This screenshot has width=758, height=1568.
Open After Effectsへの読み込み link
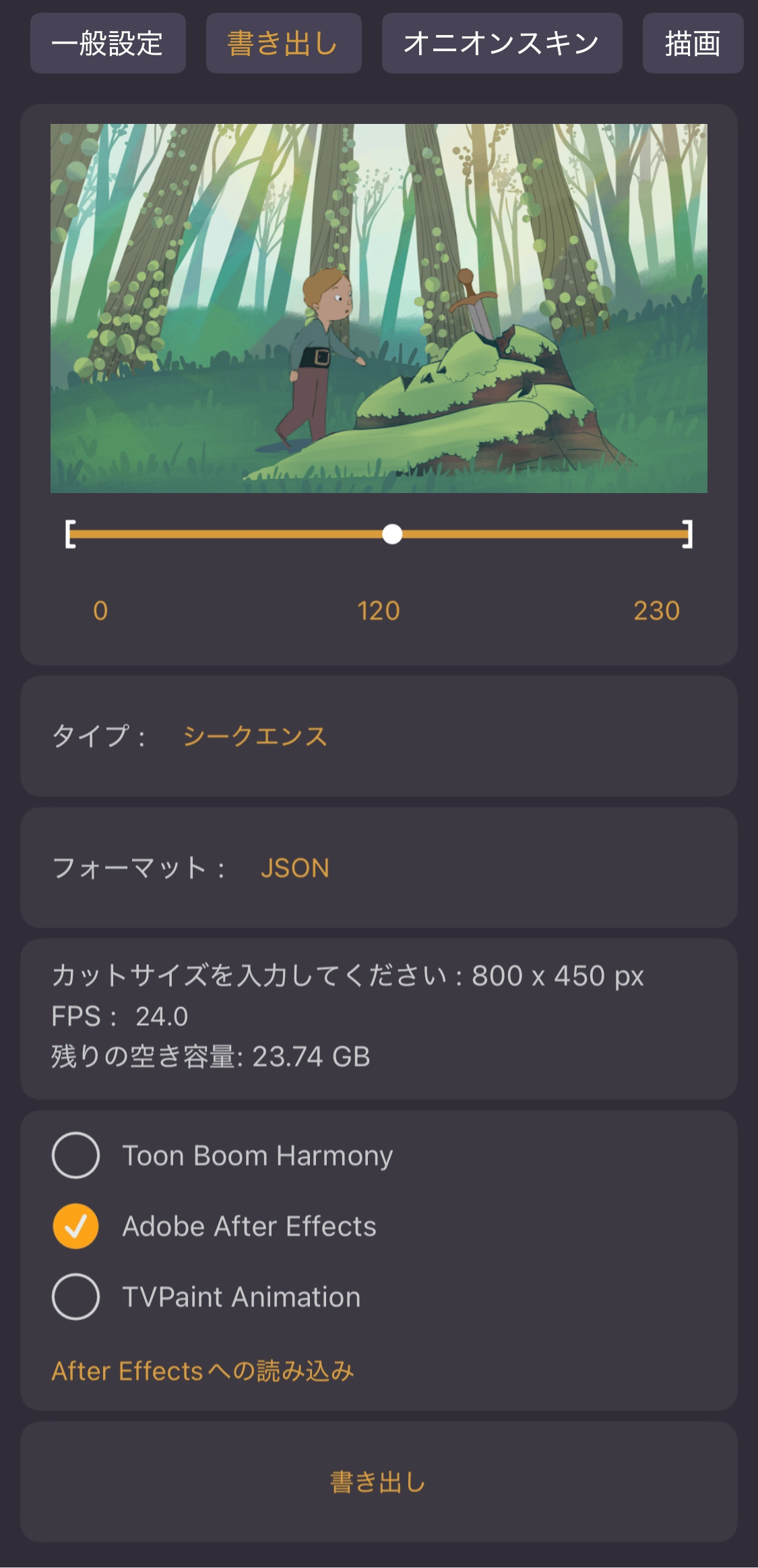pyautogui.click(x=203, y=1371)
